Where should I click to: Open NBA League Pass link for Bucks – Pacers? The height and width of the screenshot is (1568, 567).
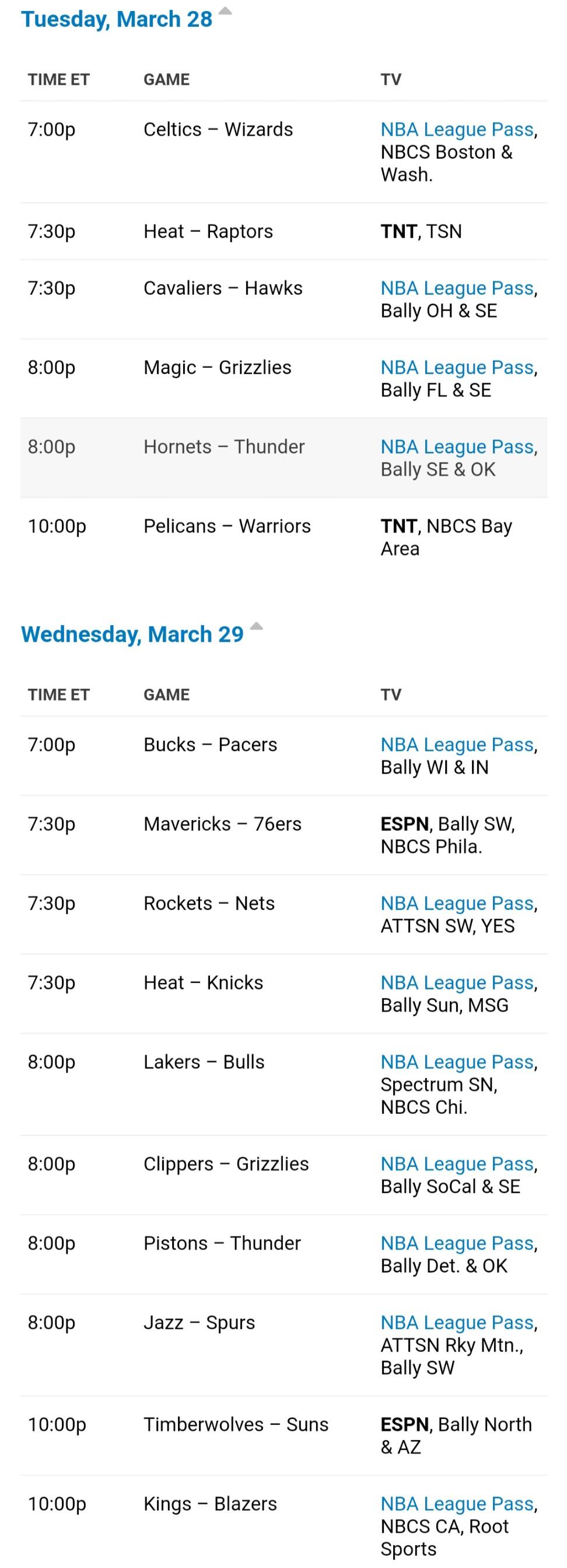[457, 745]
